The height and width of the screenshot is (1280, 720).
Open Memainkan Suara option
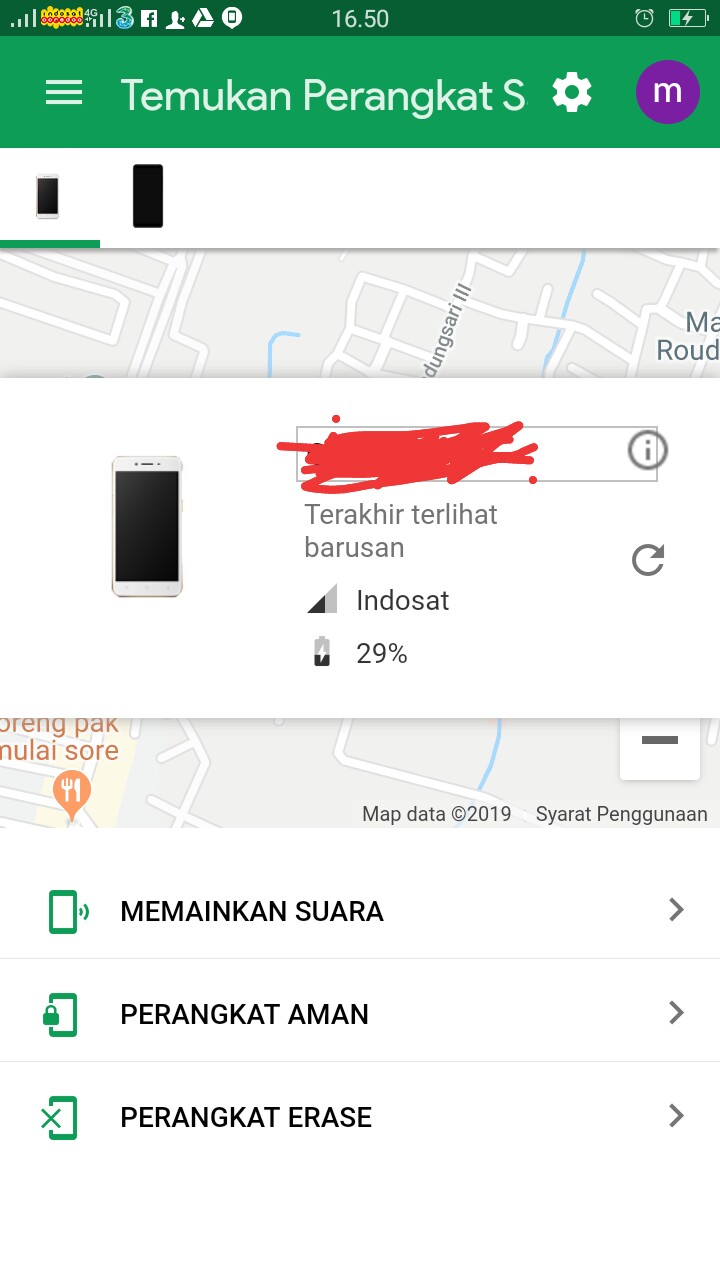360,911
